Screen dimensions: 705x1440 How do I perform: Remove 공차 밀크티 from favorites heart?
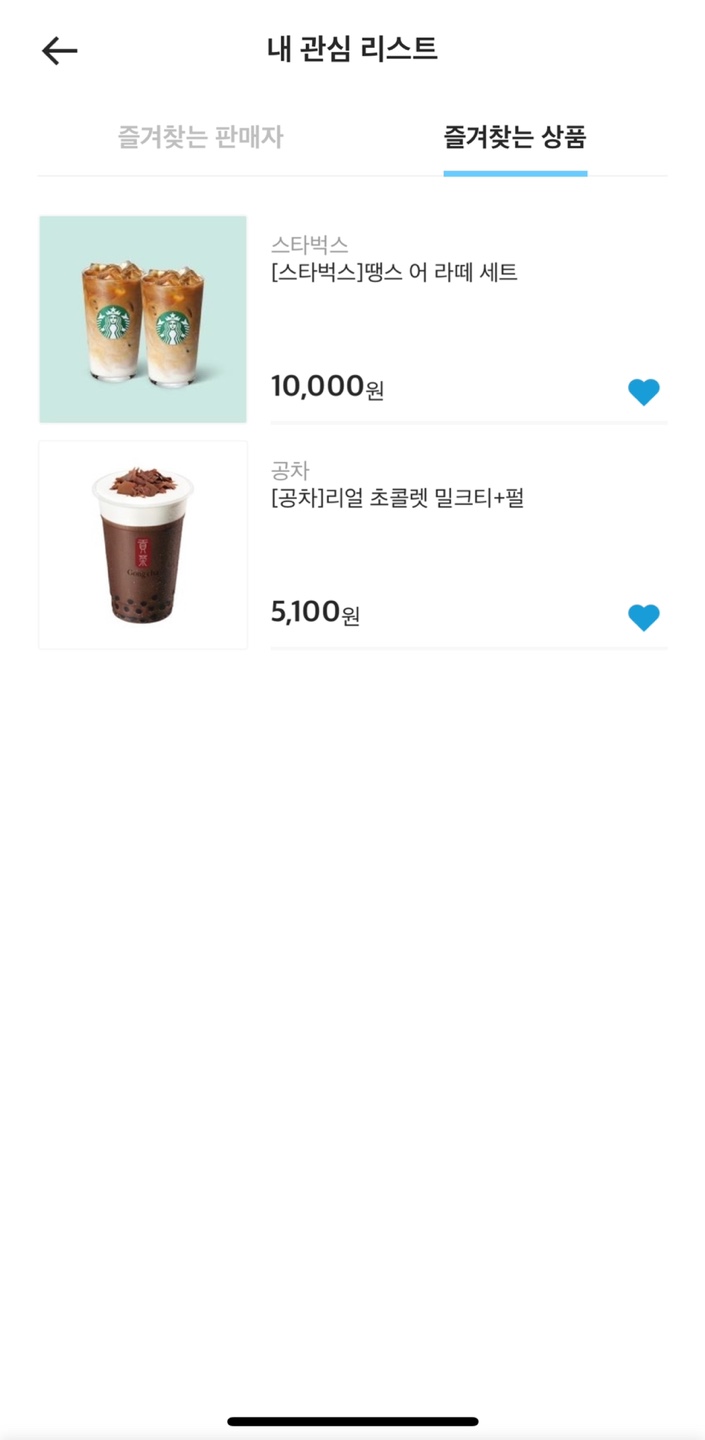tap(643, 618)
